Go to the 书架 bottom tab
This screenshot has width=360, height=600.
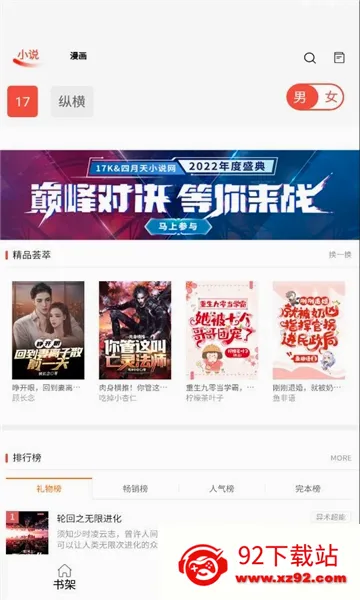[x=64, y=577]
